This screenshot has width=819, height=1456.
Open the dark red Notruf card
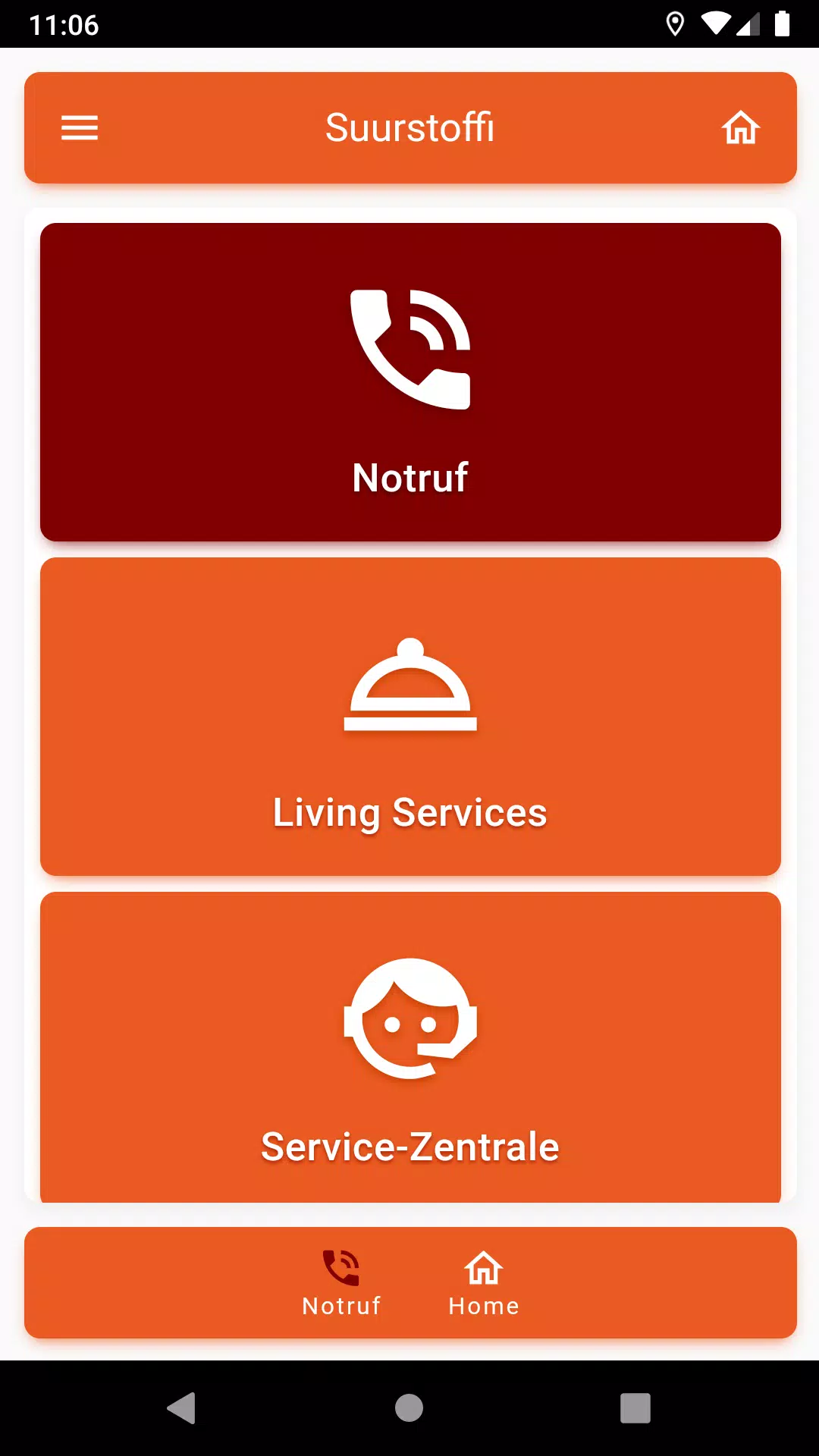[410, 382]
